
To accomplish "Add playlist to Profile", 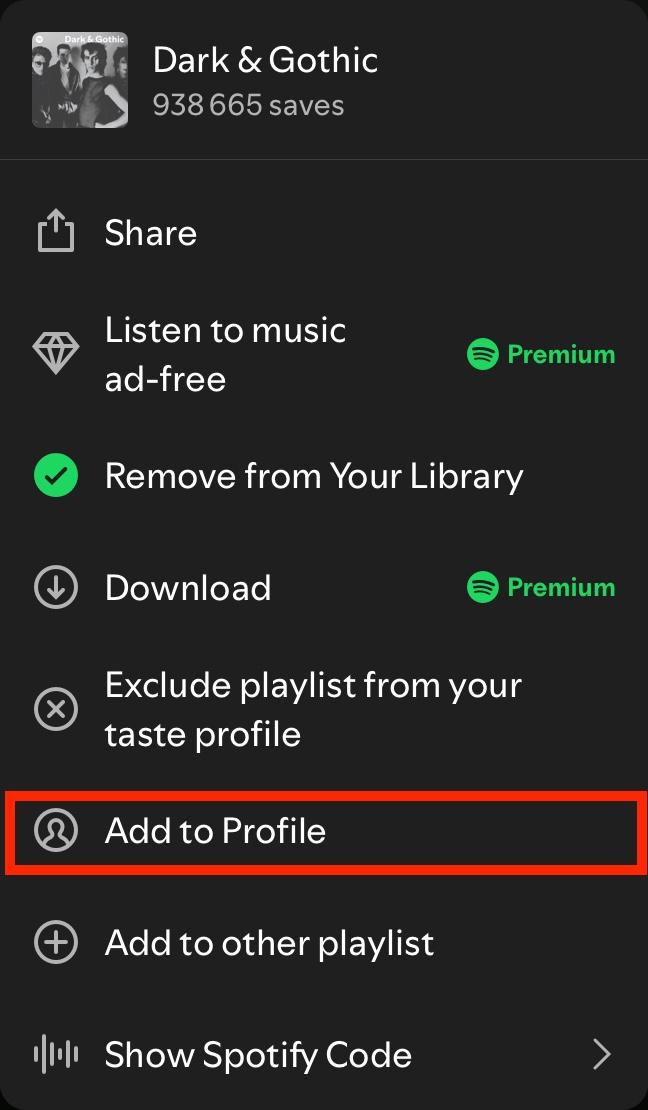I will (x=215, y=831).
